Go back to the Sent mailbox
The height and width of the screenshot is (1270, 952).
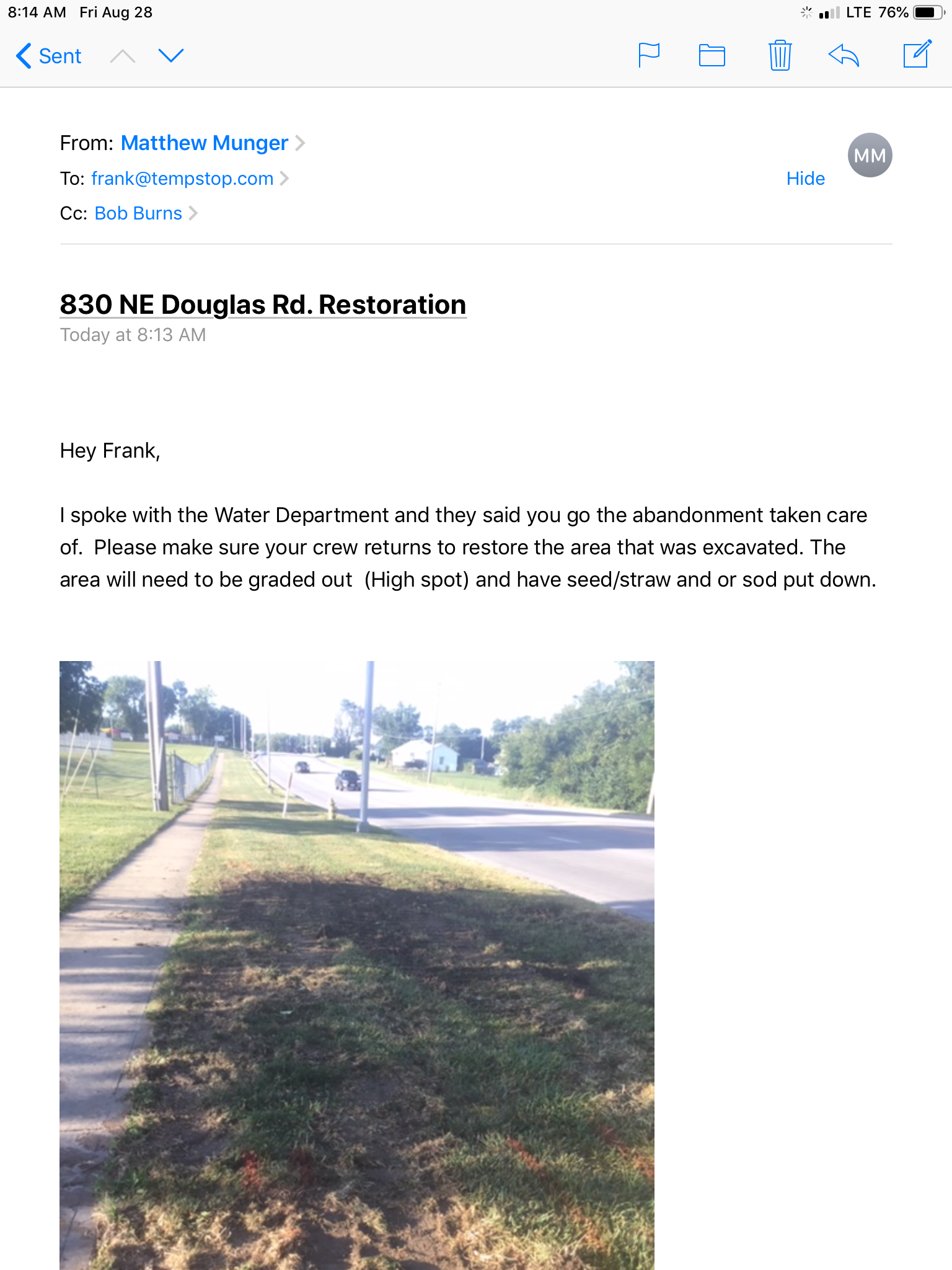(x=48, y=56)
